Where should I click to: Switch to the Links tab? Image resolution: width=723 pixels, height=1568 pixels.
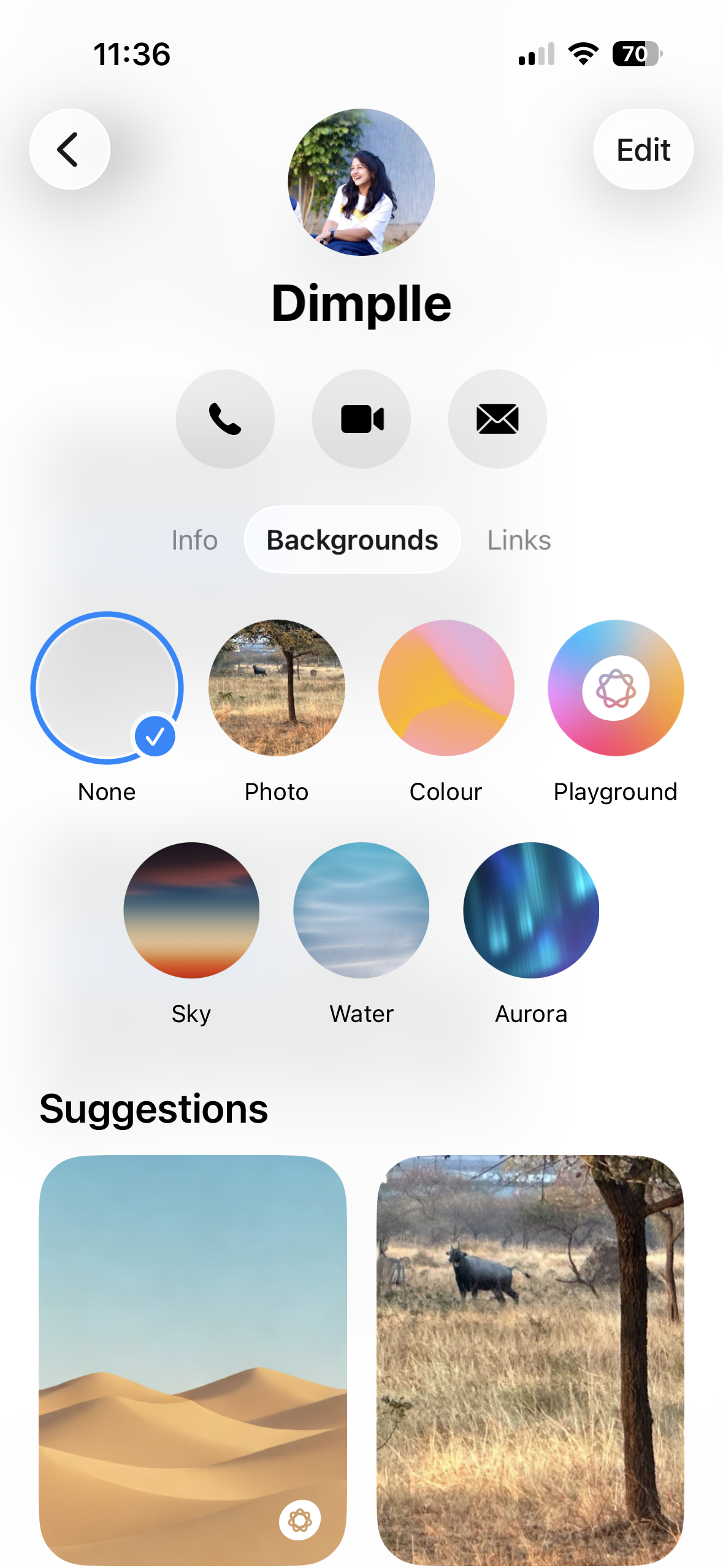click(x=519, y=540)
